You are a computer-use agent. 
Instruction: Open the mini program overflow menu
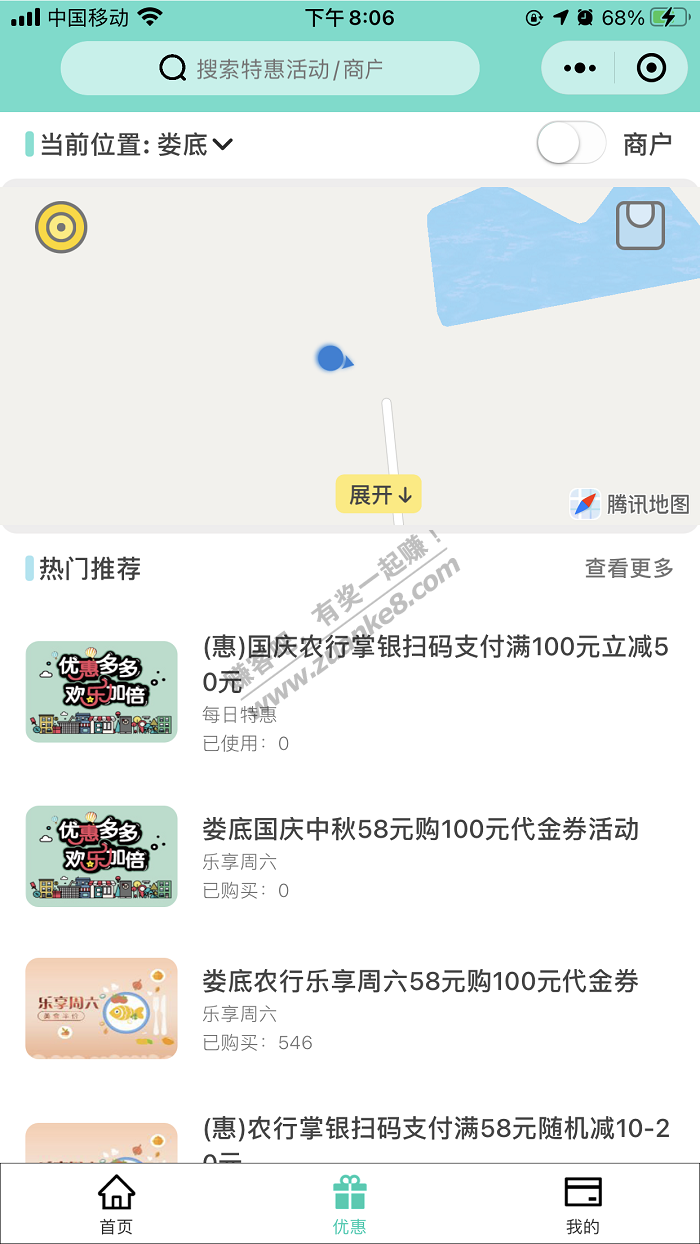point(579,69)
